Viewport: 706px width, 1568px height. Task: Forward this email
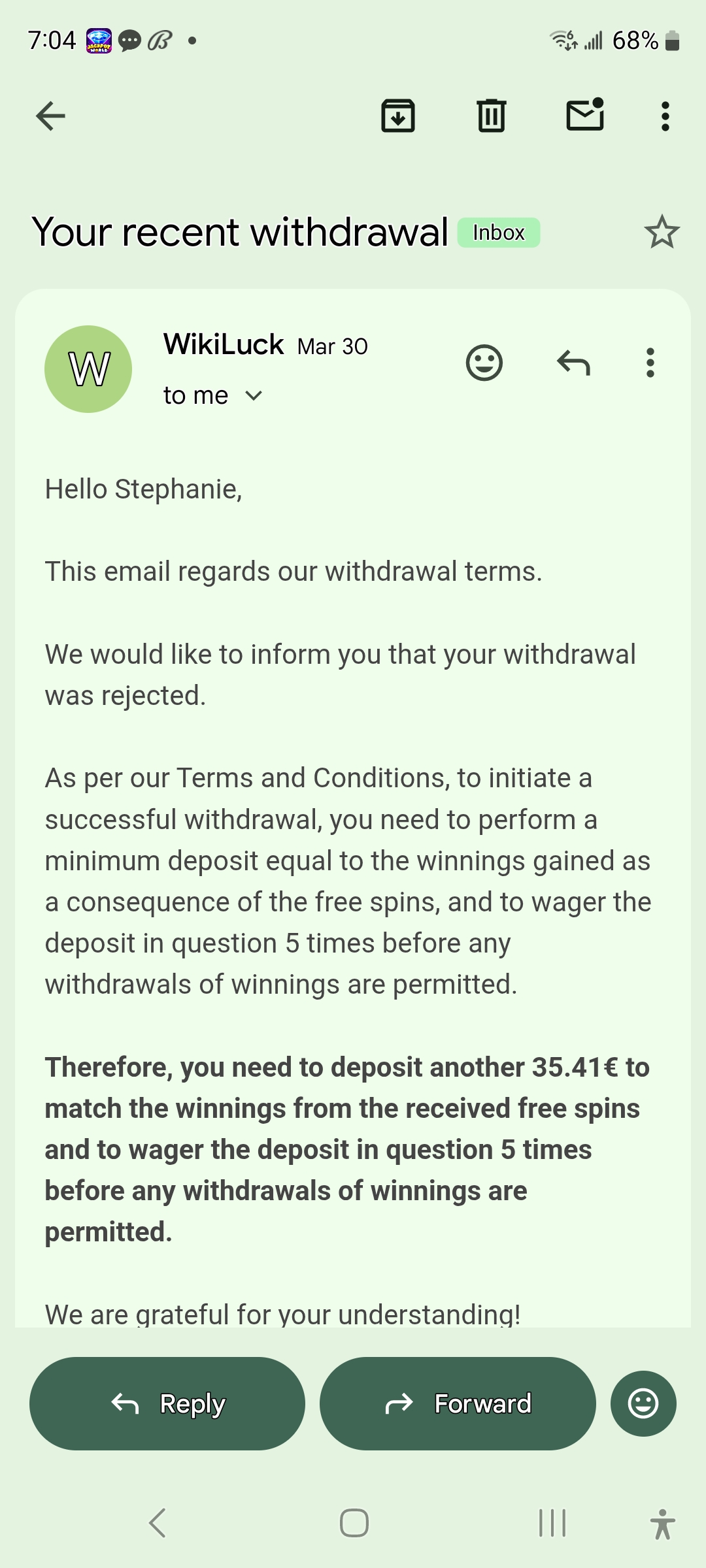coord(458,1403)
